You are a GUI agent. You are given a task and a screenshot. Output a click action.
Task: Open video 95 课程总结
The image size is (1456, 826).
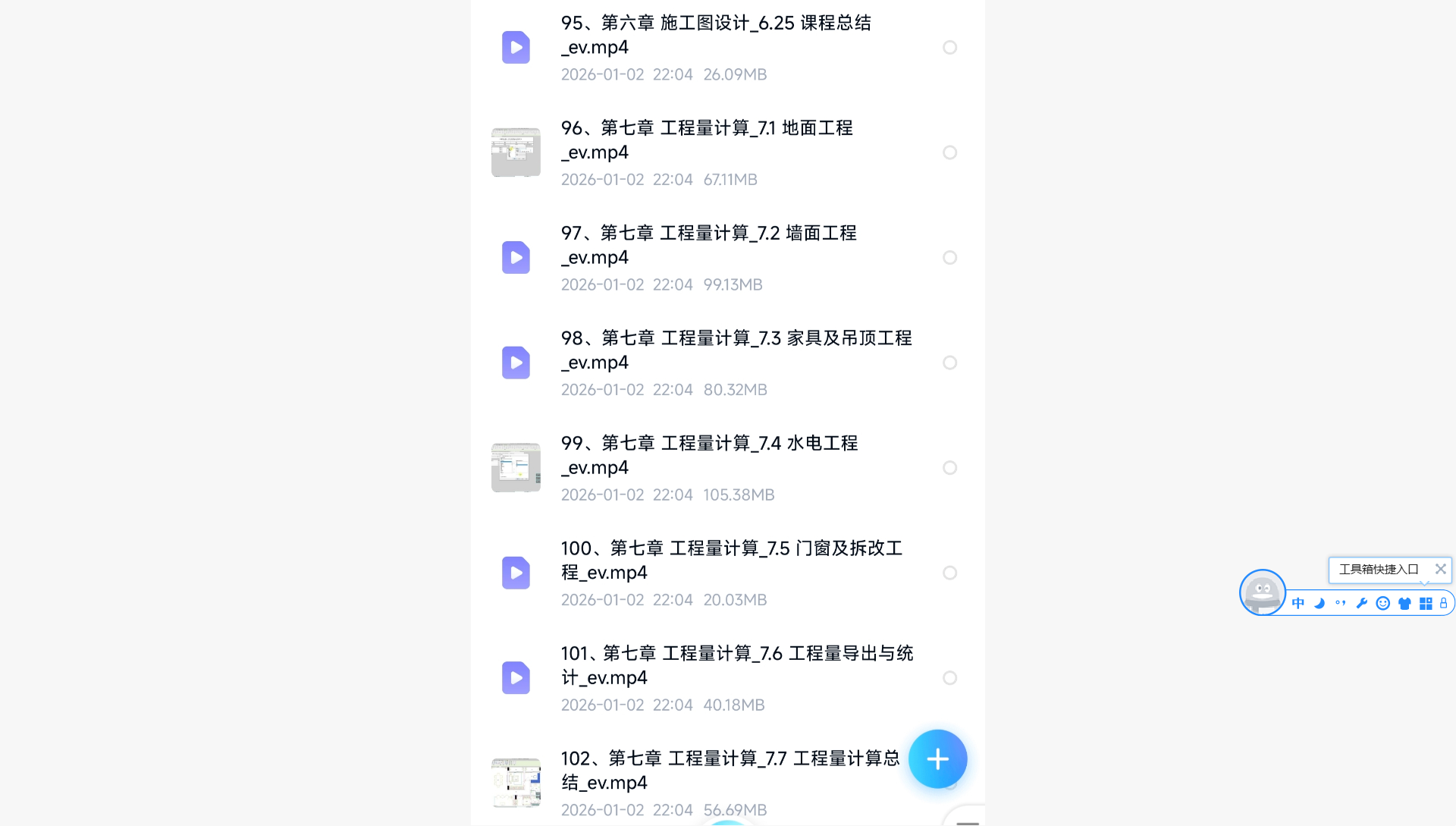tap(715, 35)
